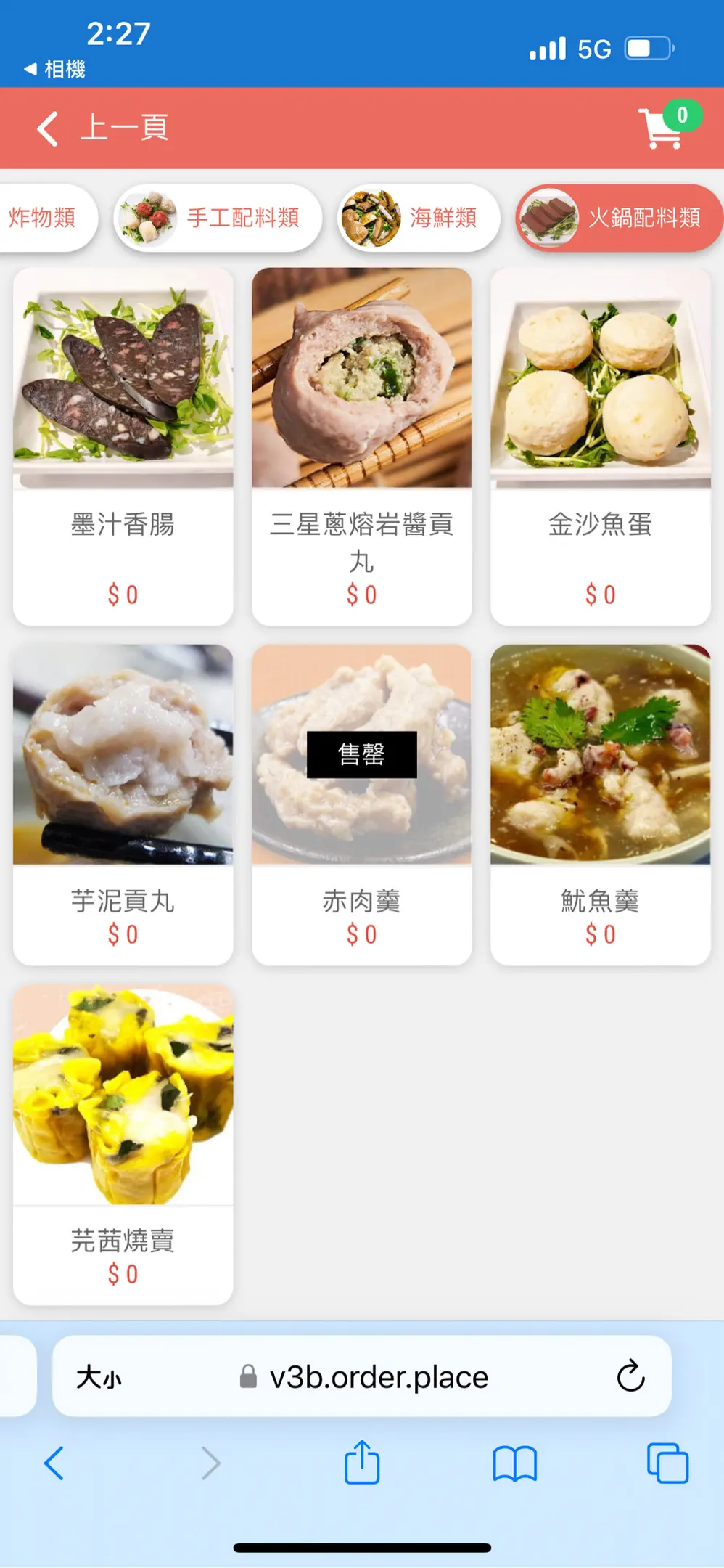View the 金沙魚蛋 item

(x=600, y=446)
